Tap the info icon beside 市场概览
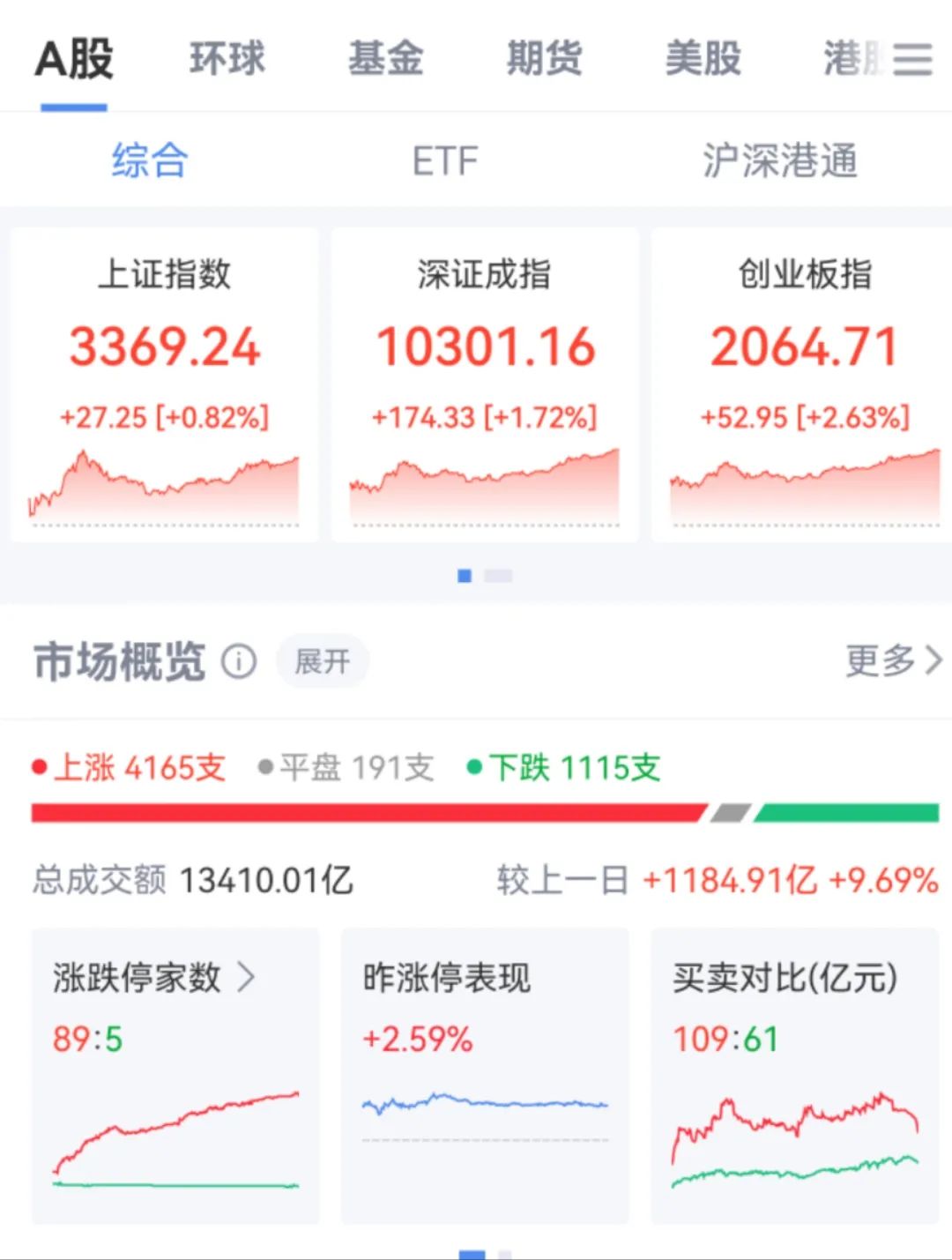The height and width of the screenshot is (1260, 952). tap(238, 660)
